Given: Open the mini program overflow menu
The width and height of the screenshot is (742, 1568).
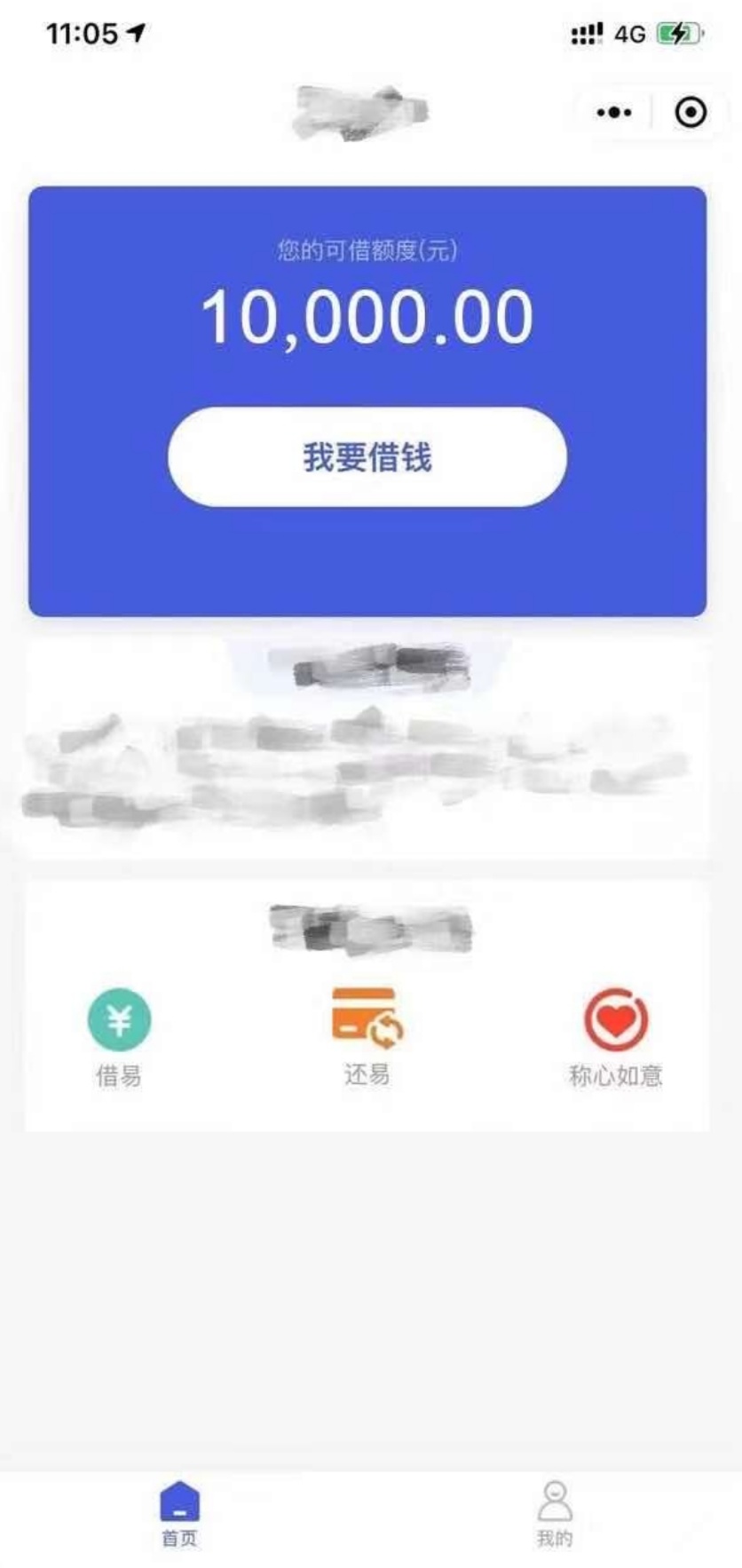Looking at the screenshot, I should pyautogui.click(x=614, y=113).
